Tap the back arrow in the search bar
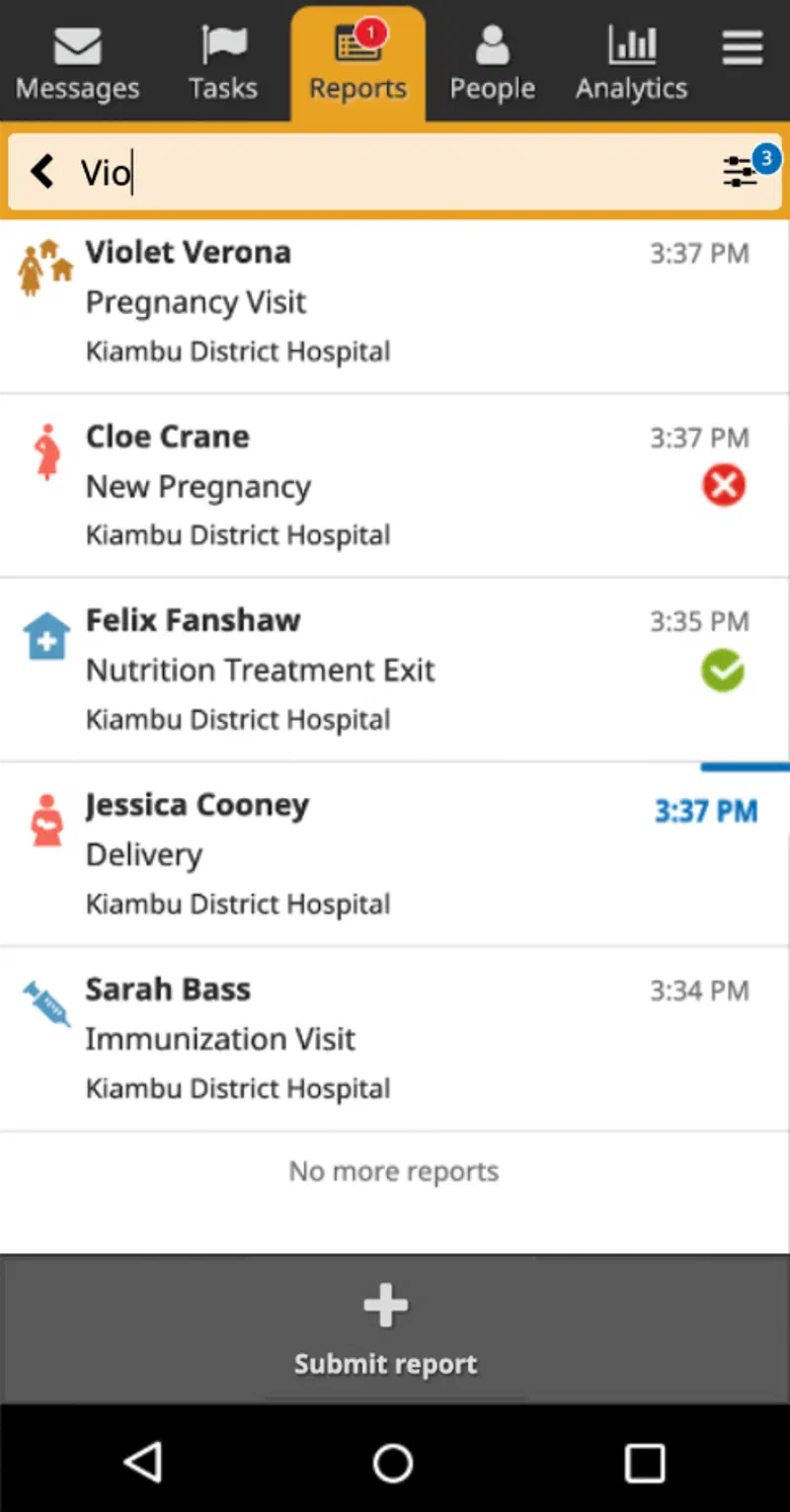The image size is (790, 1512). point(42,172)
